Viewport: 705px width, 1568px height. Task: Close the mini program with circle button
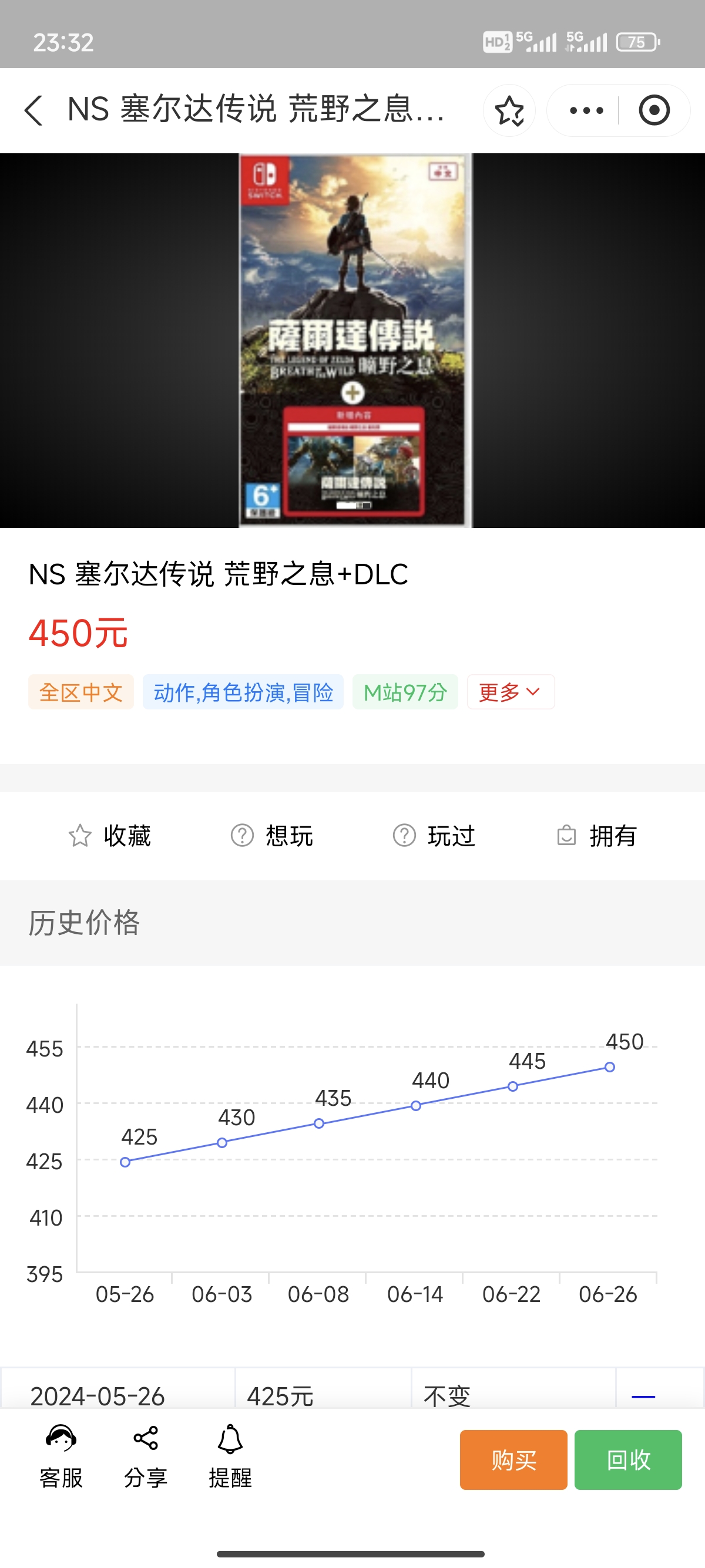[654, 111]
